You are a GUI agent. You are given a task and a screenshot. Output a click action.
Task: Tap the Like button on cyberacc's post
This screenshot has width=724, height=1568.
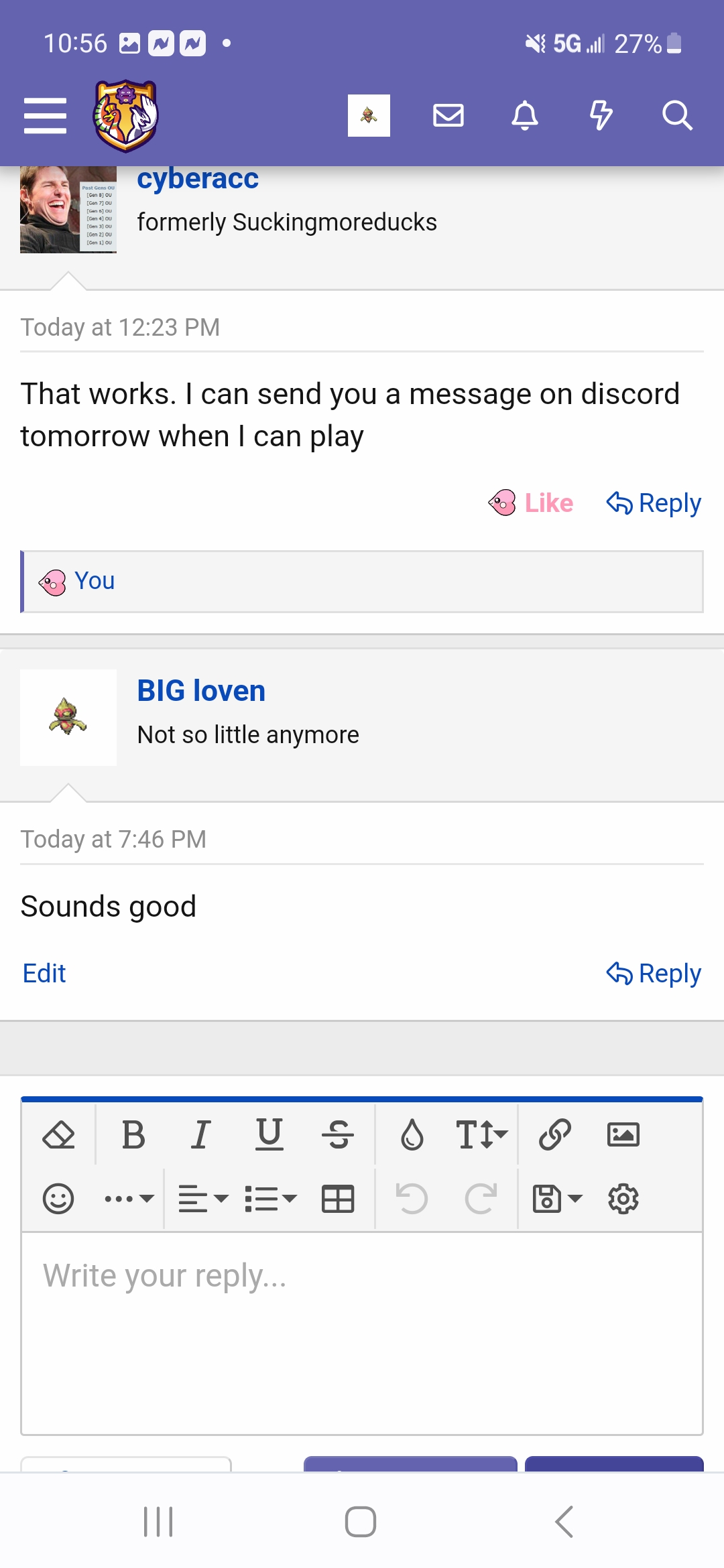pyautogui.click(x=531, y=503)
